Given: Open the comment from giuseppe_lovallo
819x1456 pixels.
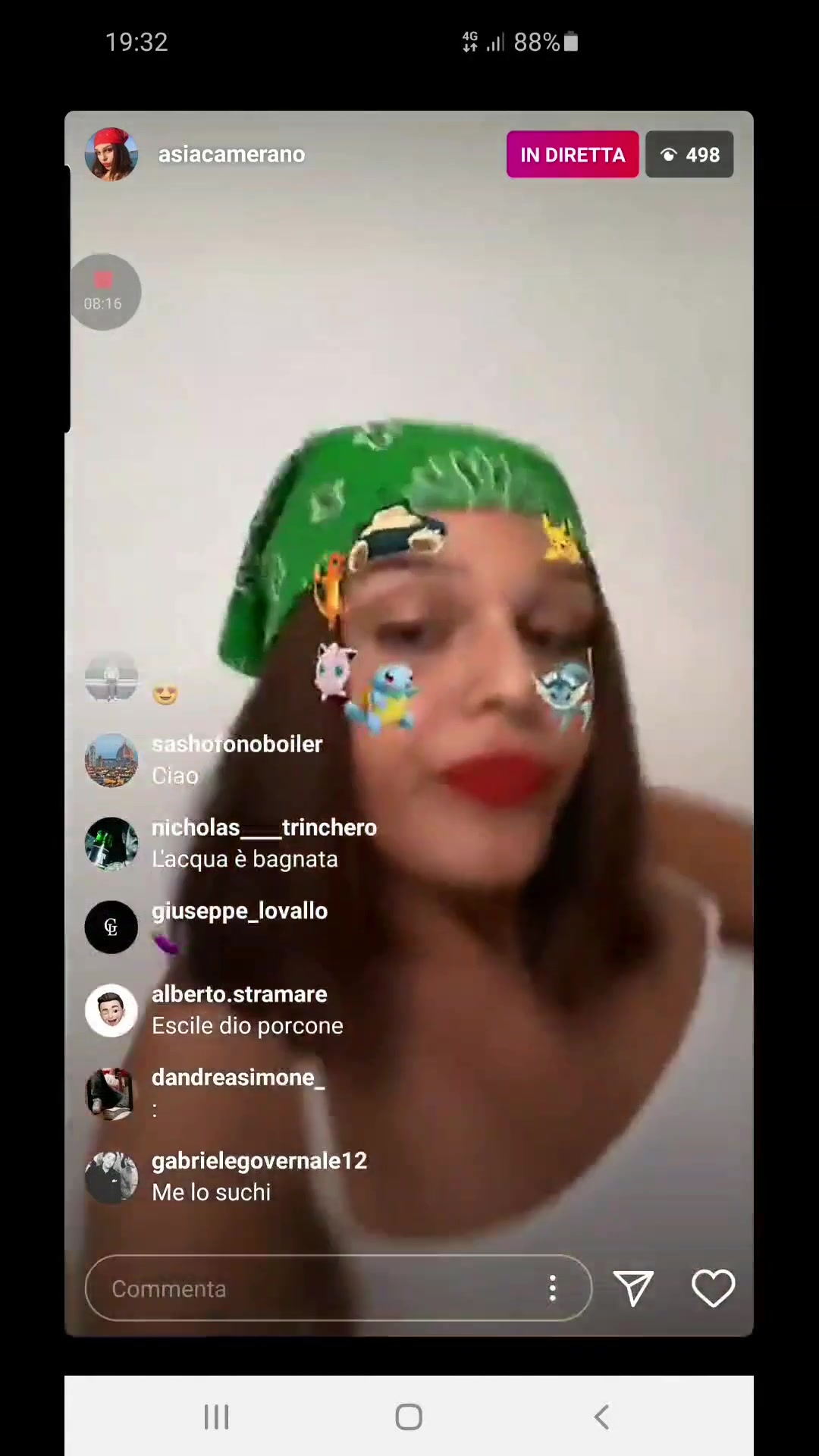Looking at the screenshot, I should pos(206,927).
